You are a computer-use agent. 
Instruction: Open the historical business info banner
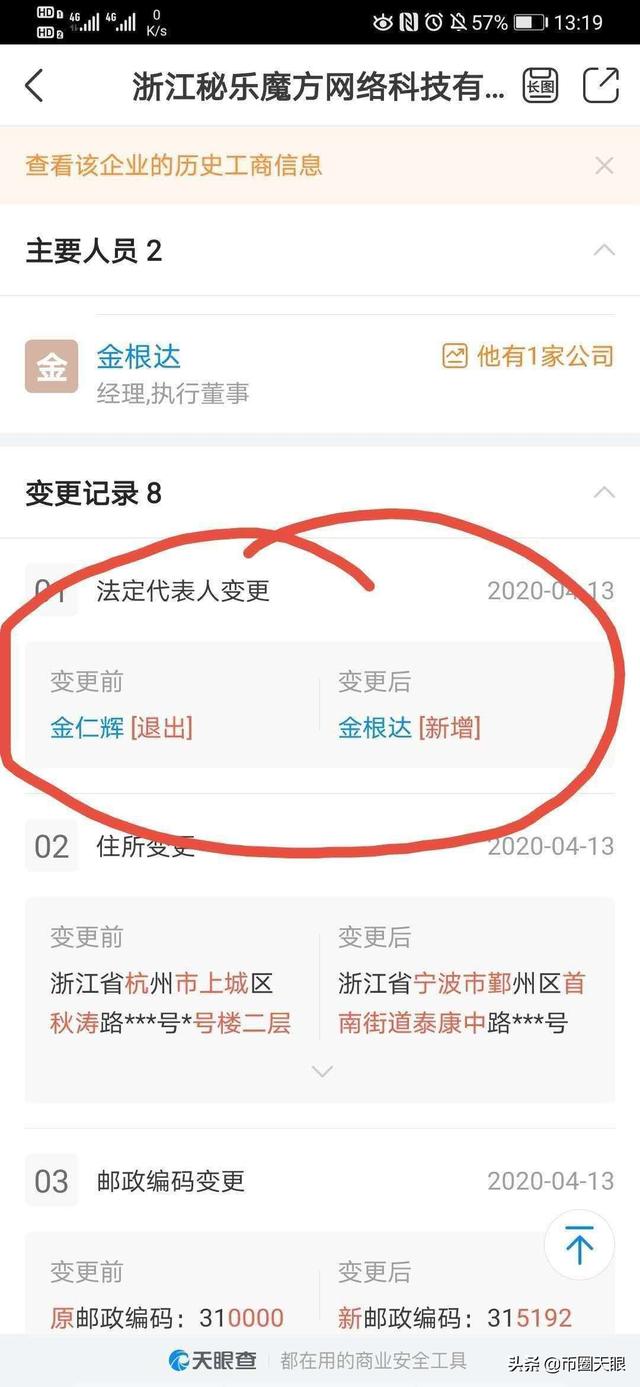(174, 165)
